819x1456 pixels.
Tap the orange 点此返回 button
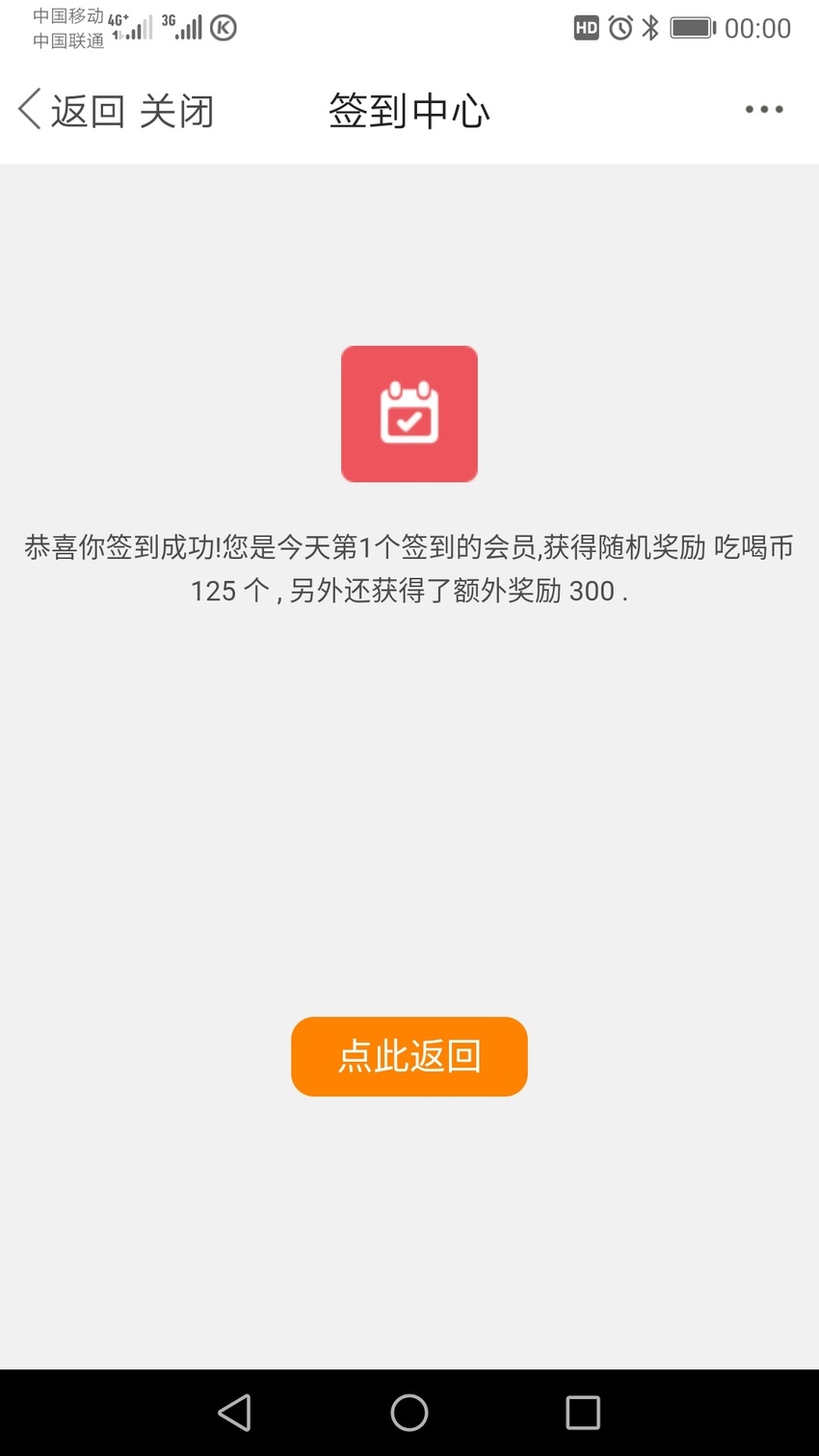point(409,1056)
